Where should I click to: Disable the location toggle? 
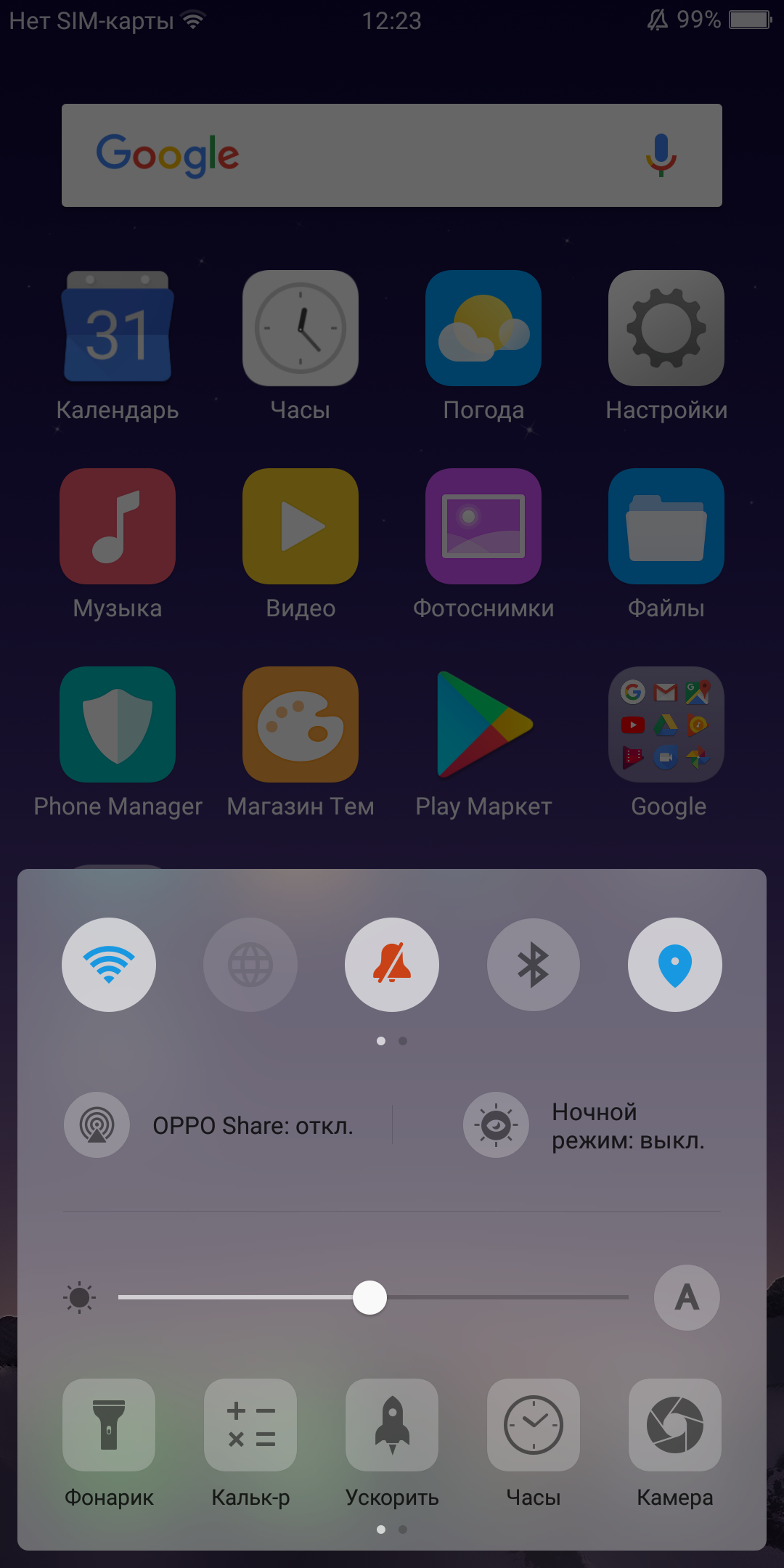[675, 965]
